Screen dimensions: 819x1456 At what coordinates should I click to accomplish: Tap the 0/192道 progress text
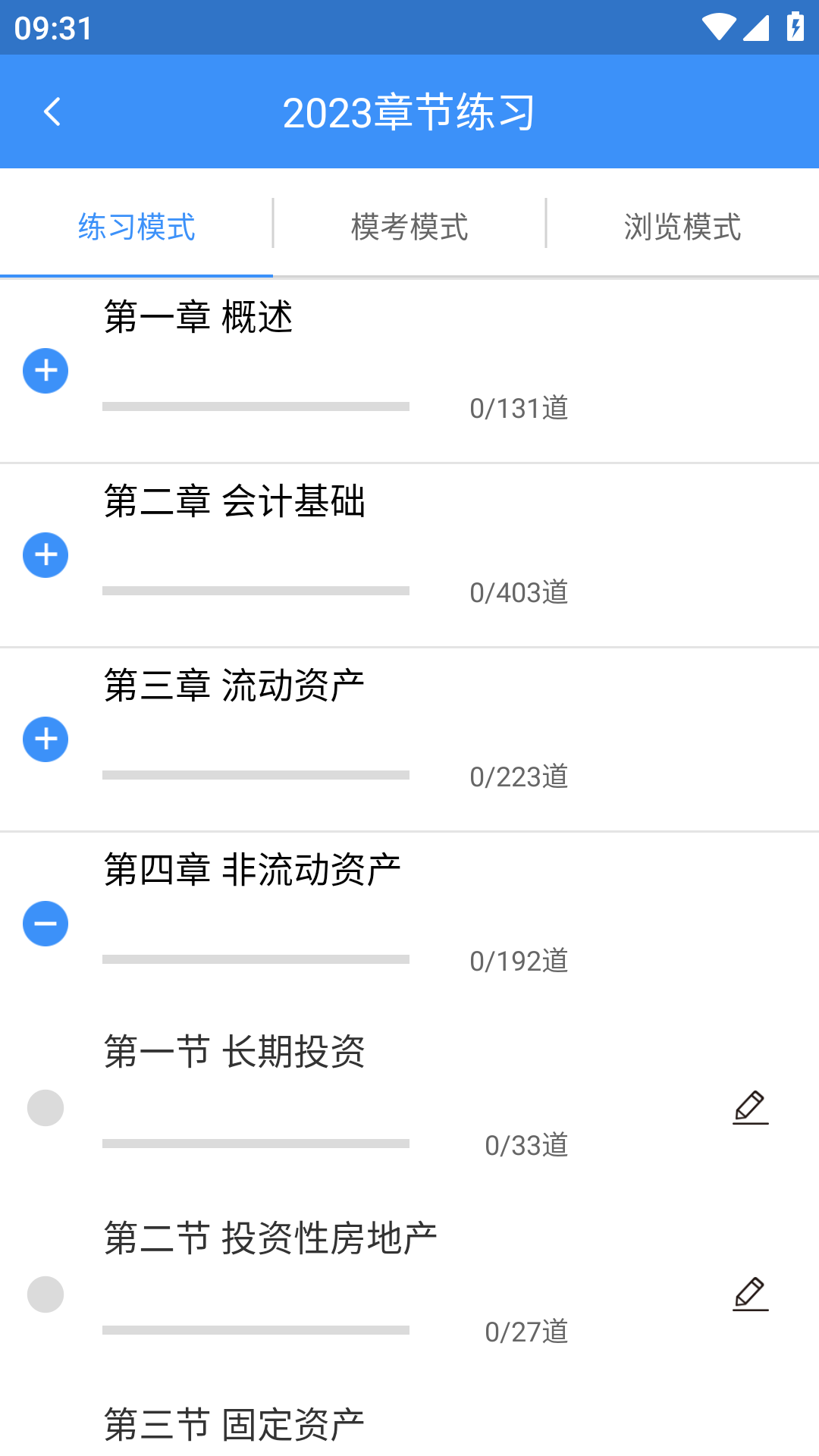point(520,960)
